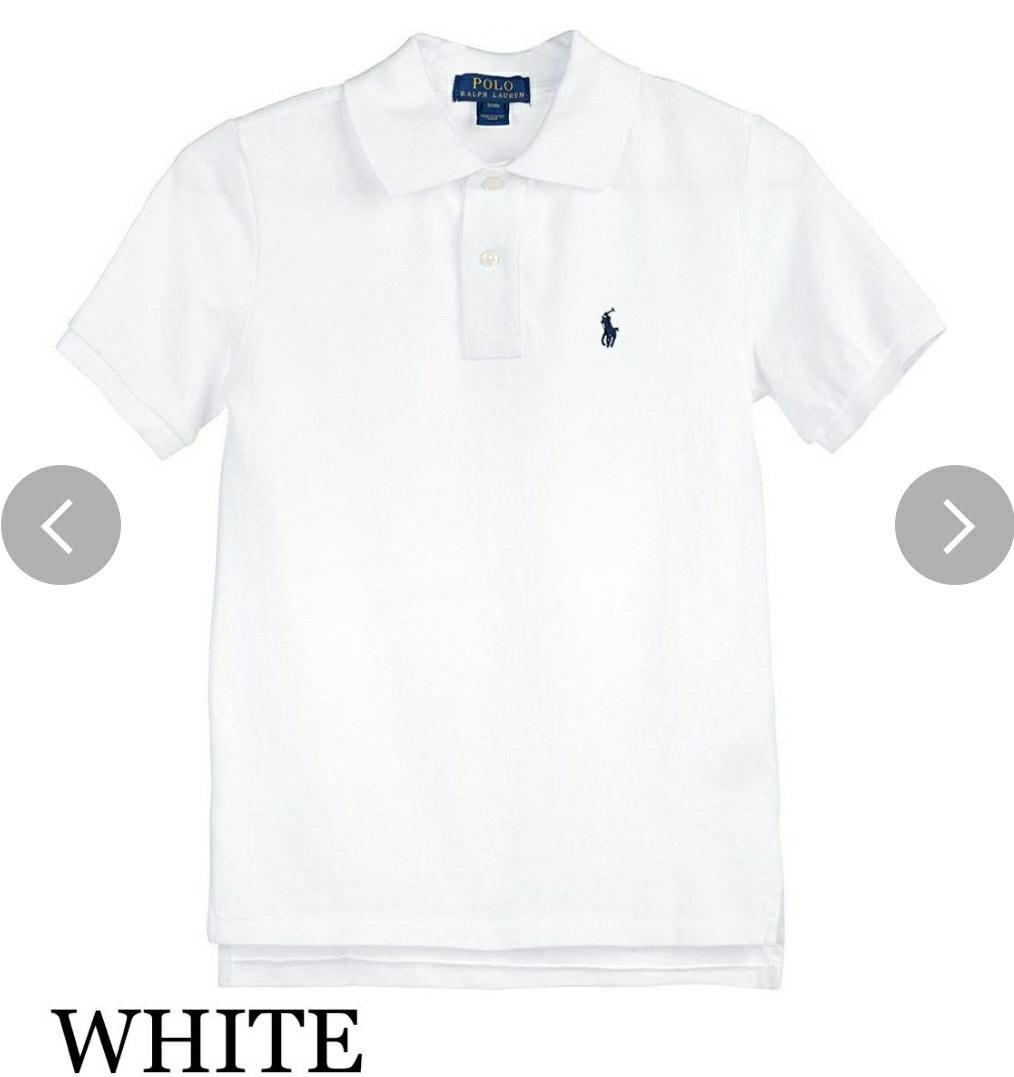
Task: Go to the previous product image
Action: coord(60,525)
